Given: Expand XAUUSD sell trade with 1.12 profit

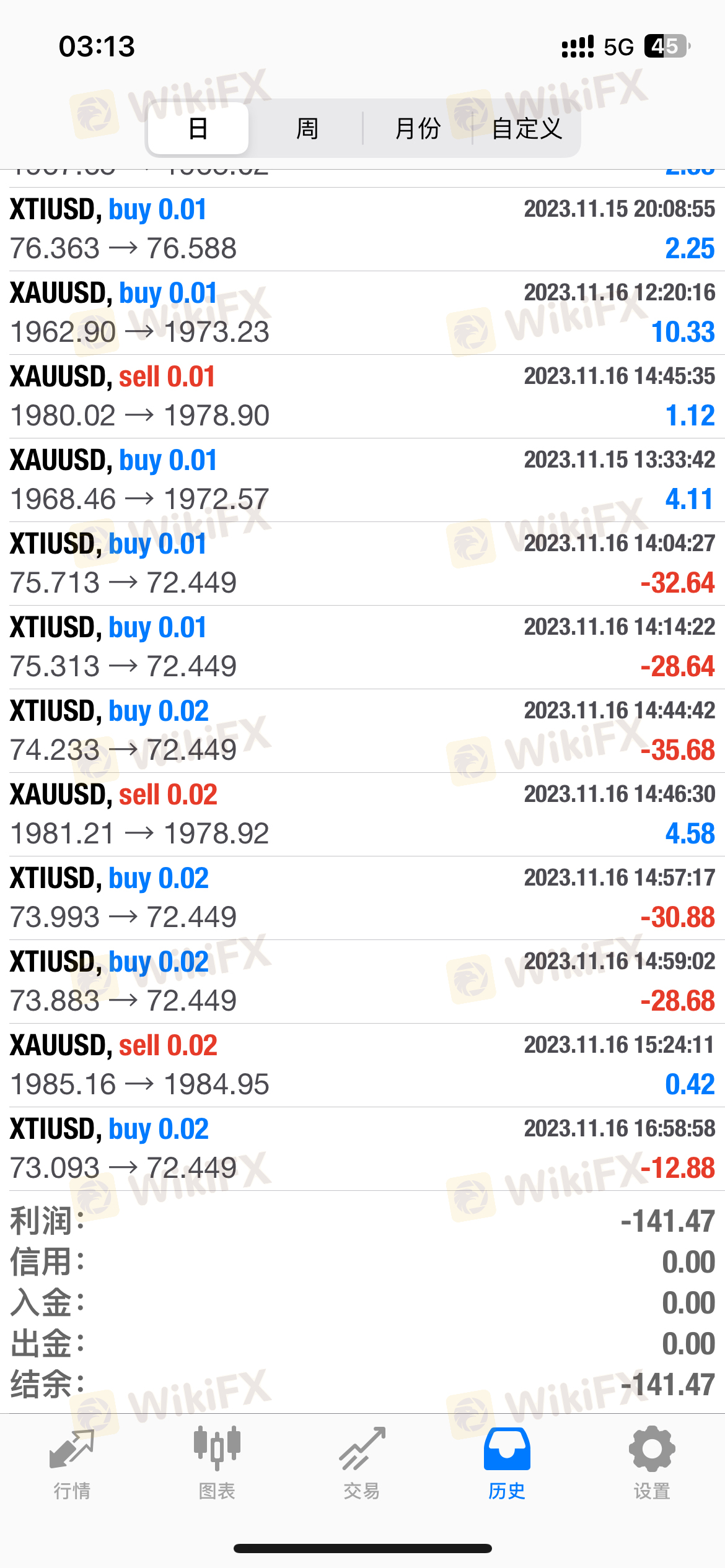Looking at the screenshot, I should (x=362, y=396).
